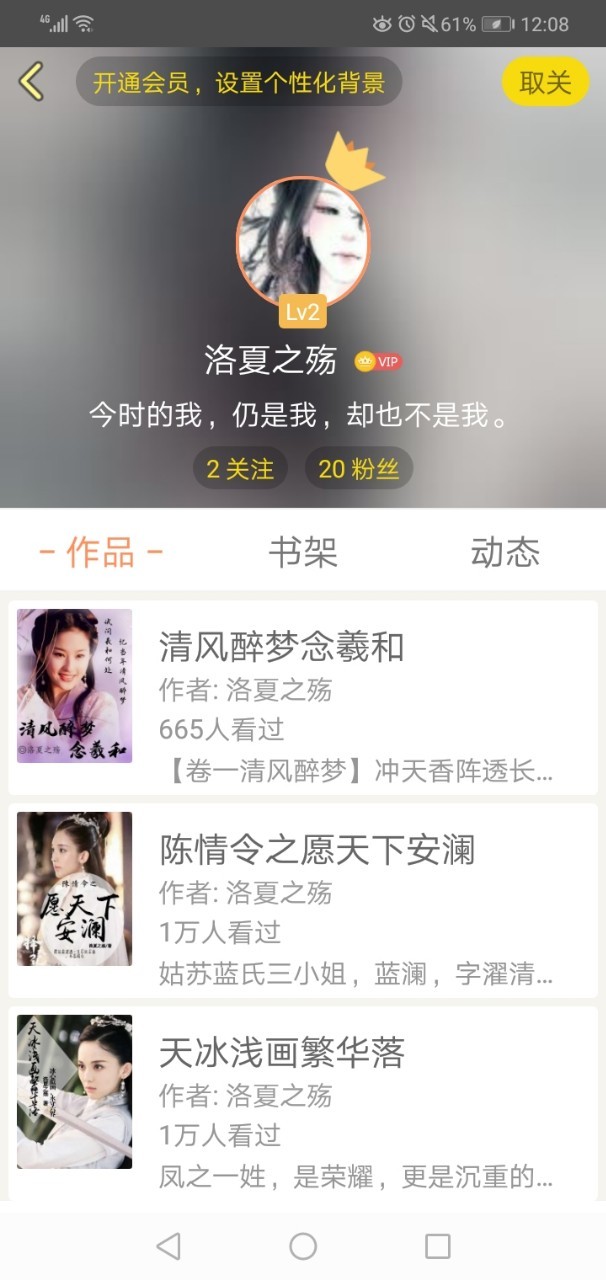Open the system recent apps button
Image resolution: width=606 pixels, height=1280 pixels.
coord(437,1246)
